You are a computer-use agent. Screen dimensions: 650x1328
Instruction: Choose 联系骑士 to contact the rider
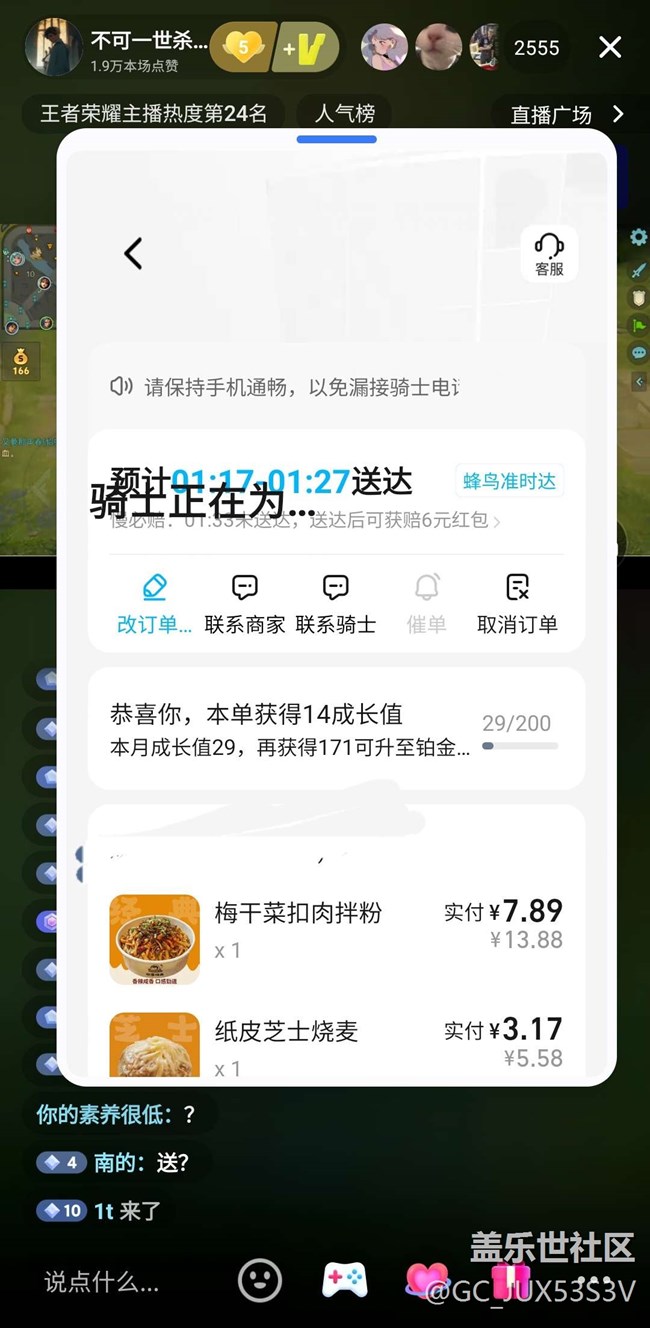(x=336, y=605)
